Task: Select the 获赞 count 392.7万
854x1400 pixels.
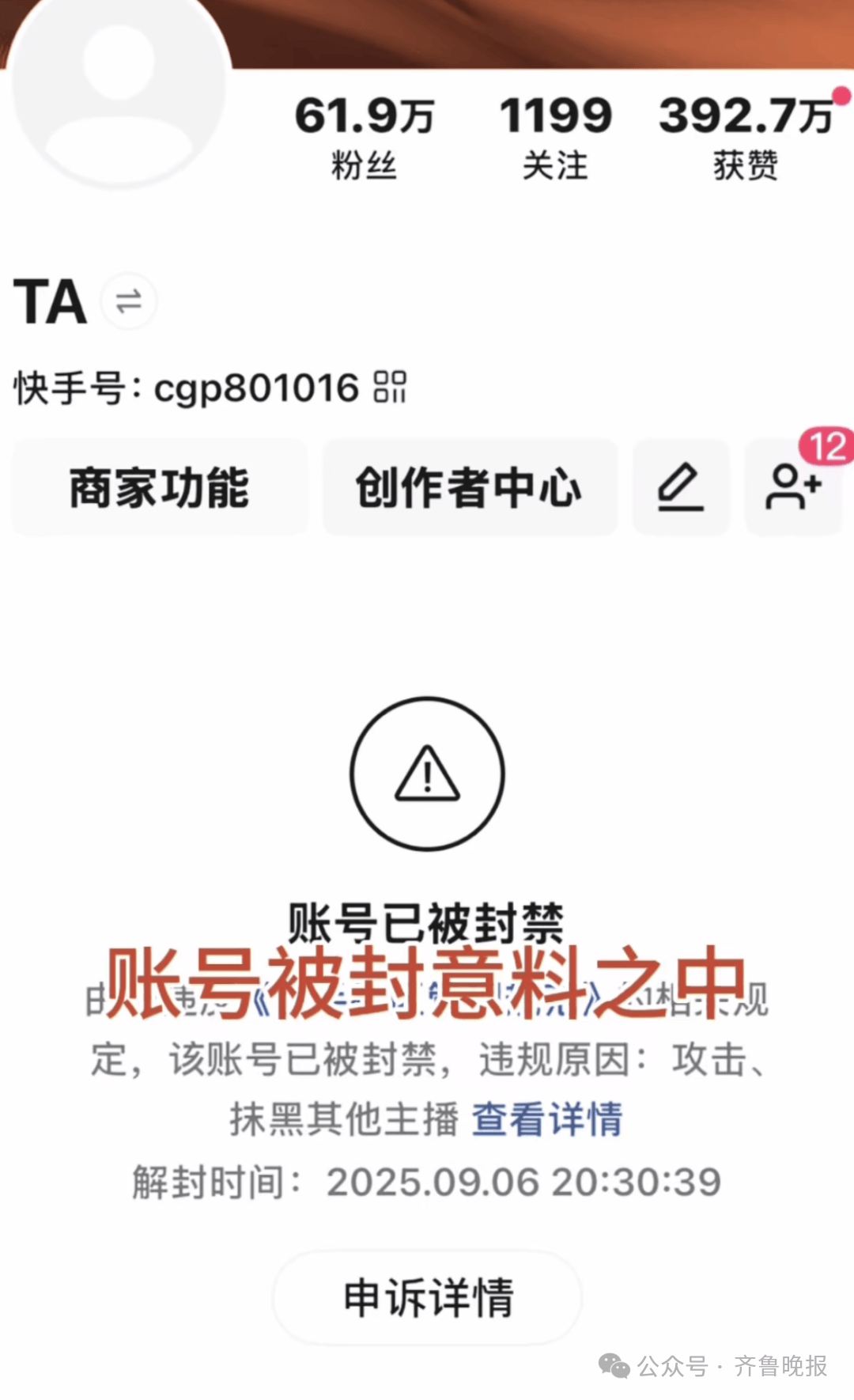Action: (745, 116)
